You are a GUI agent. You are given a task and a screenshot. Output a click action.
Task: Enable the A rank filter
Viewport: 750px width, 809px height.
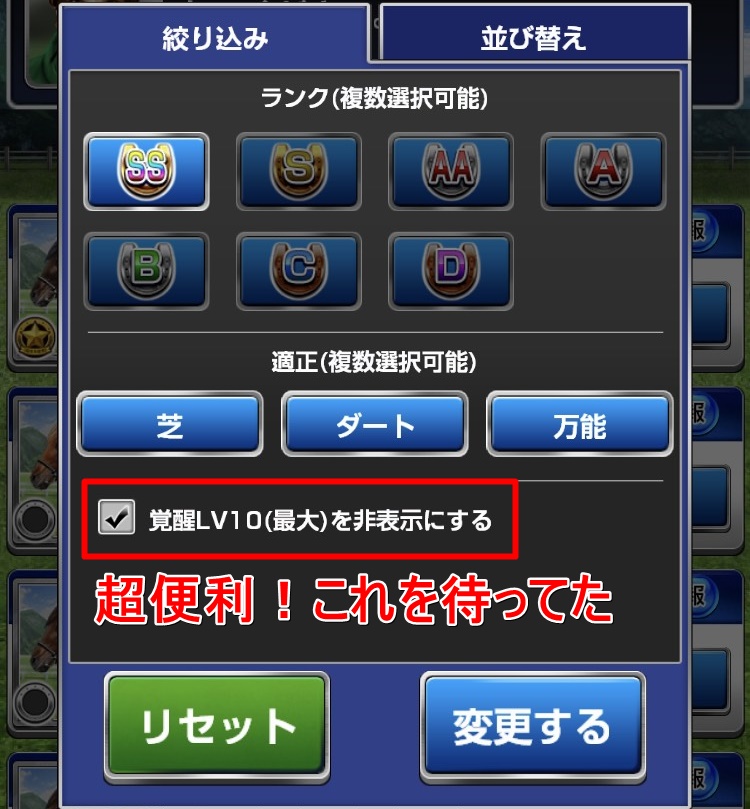[x=602, y=170]
